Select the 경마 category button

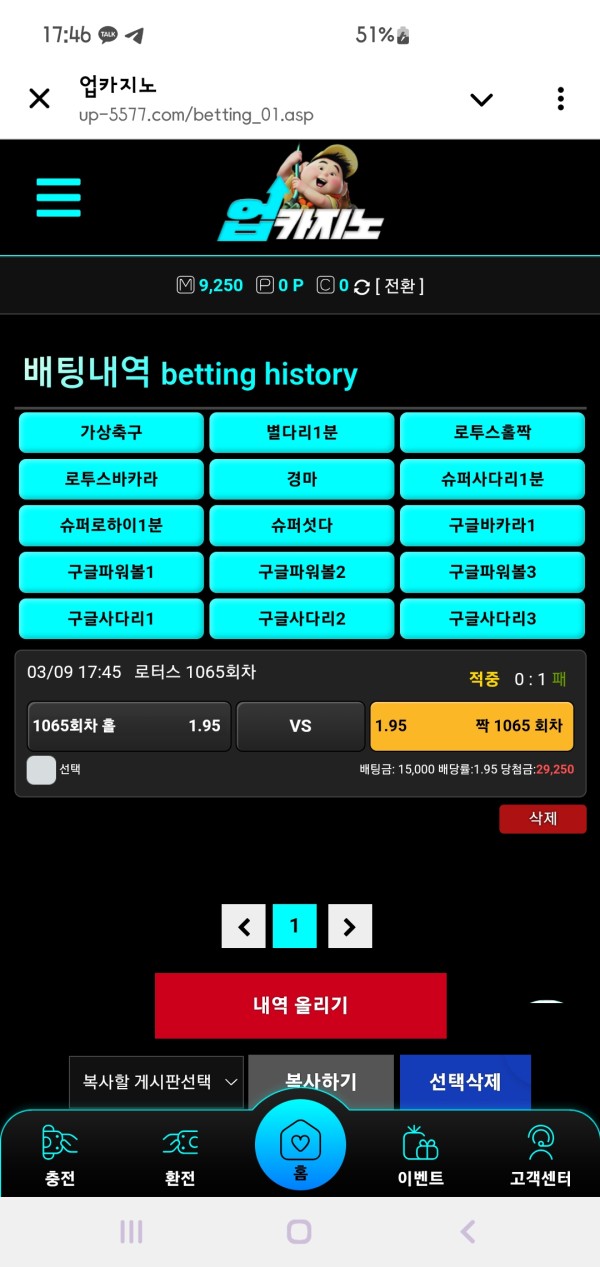pos(301,479)
